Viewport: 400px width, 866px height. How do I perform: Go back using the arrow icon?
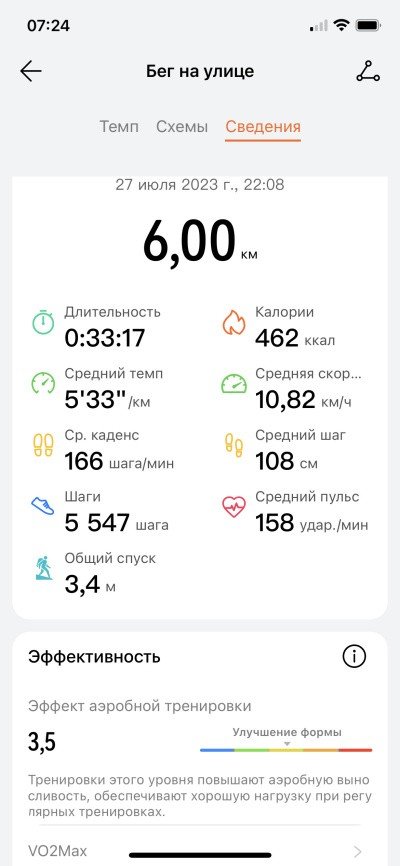31,71
